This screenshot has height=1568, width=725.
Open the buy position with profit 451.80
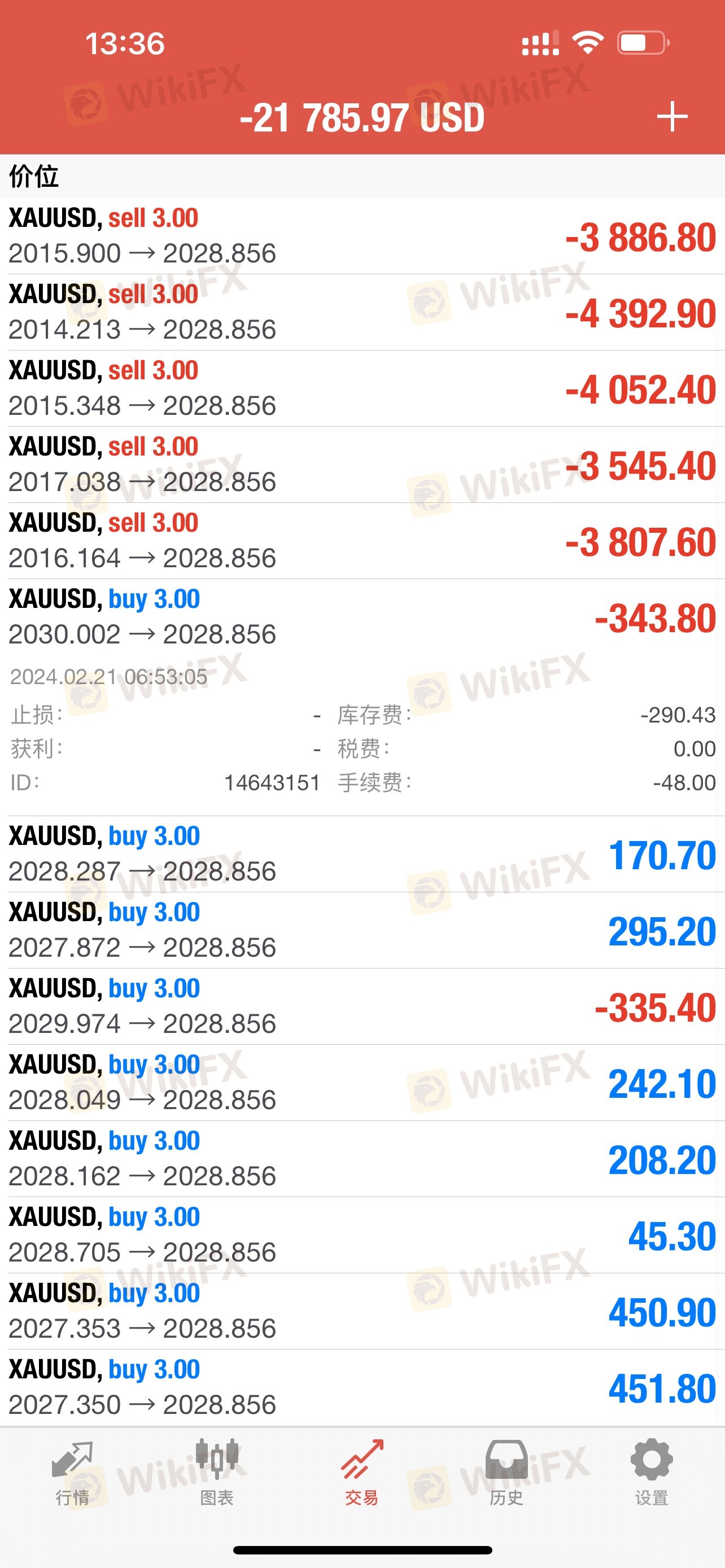tap(362, 1387)
